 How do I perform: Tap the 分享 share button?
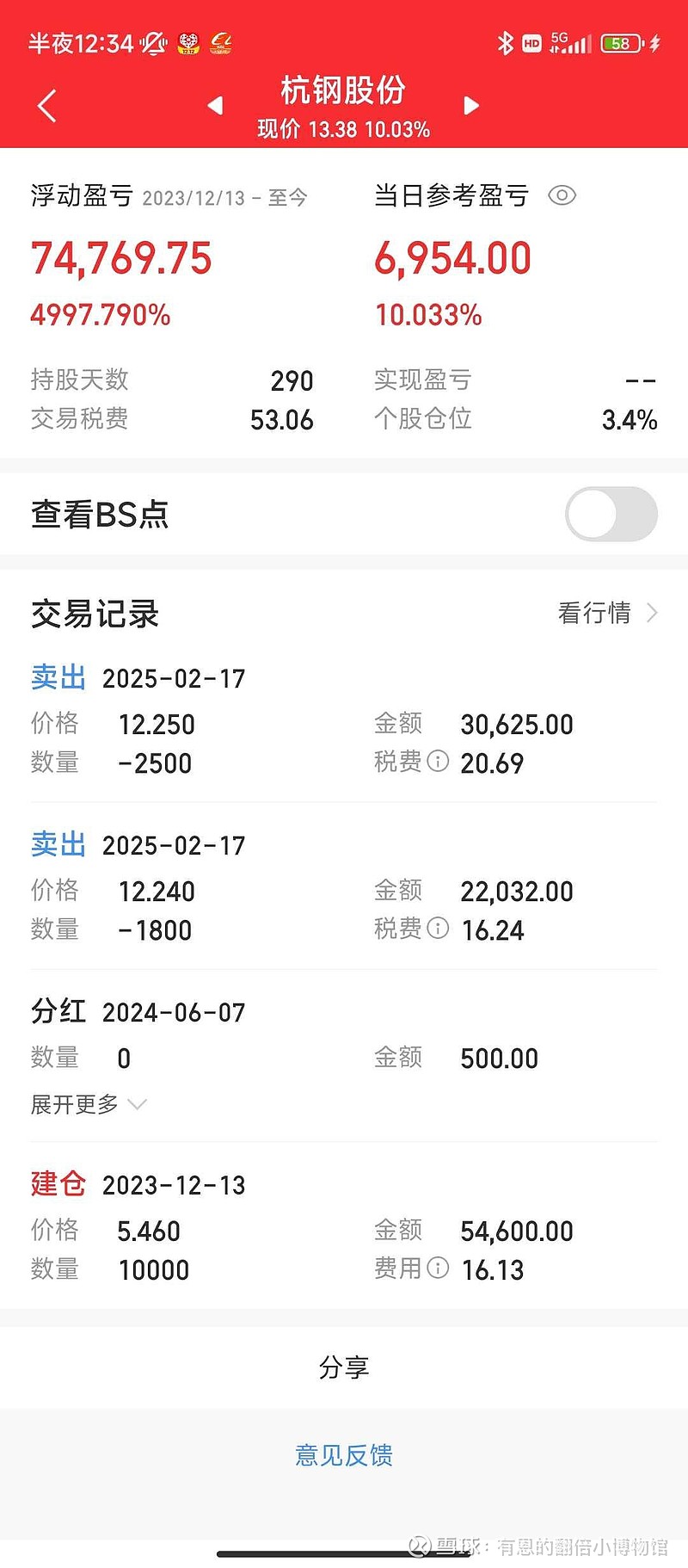pos(344,1367)
